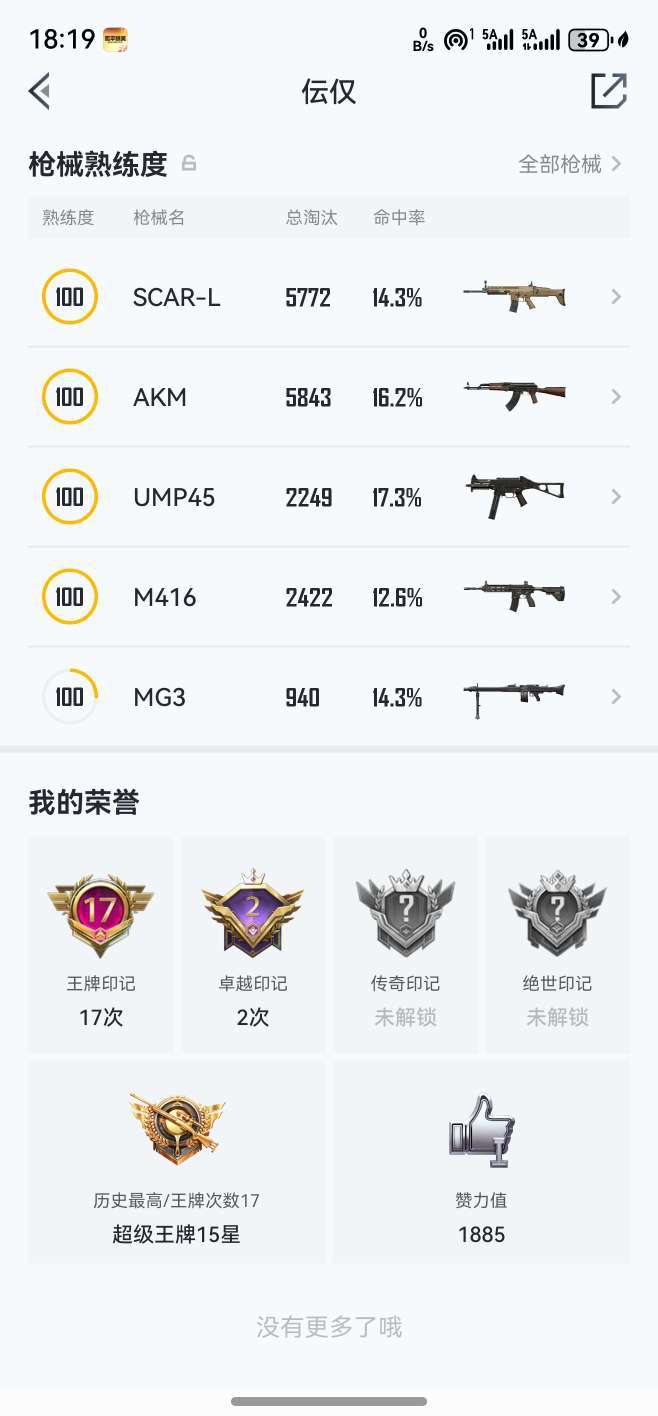The image size is (658, 1416).
Task: Tap the lock icon beside 枪械熟练度
Action: (x=189, y=163)
